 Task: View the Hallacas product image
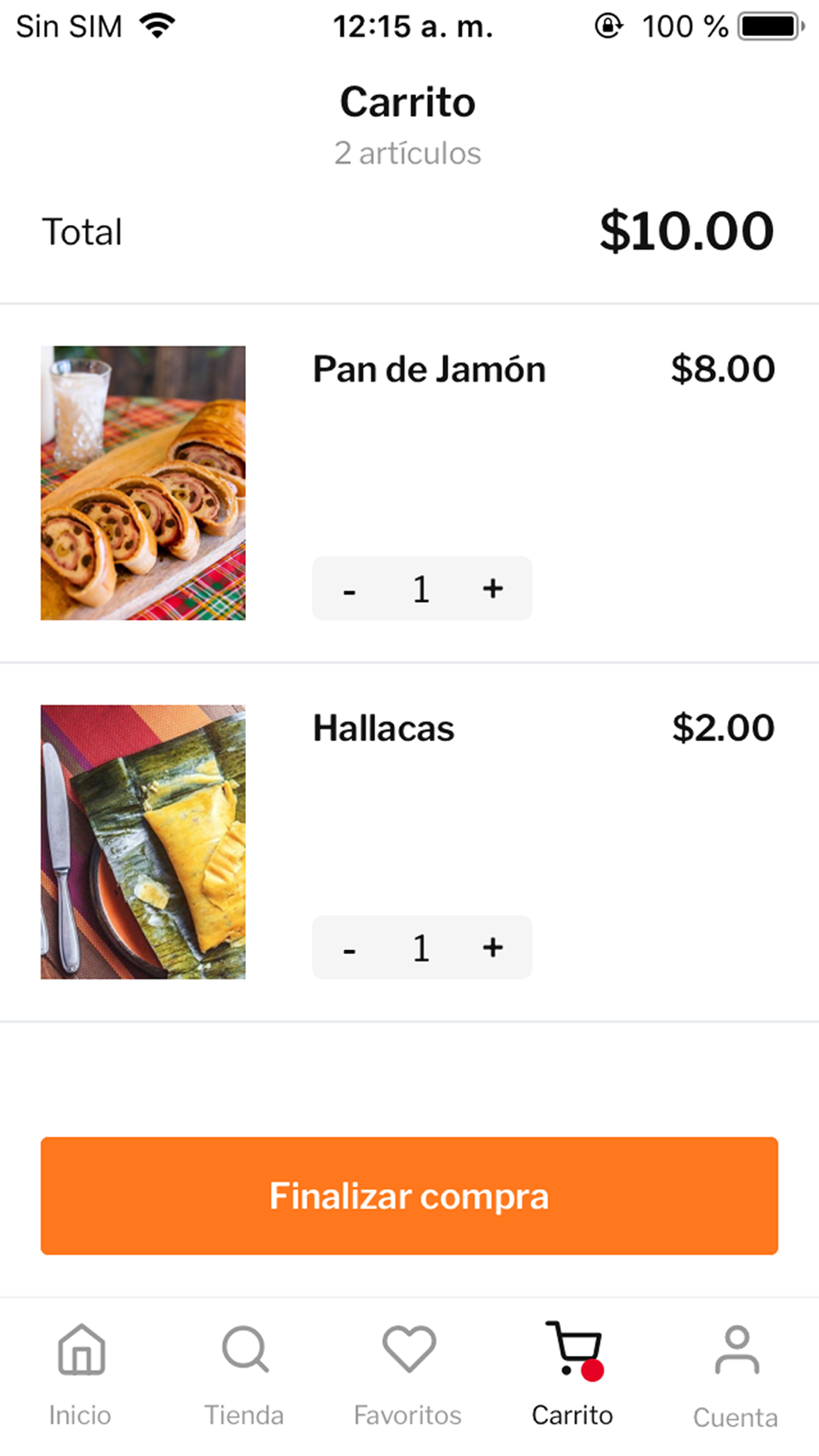pyautogui.click(x=143, y=842)
